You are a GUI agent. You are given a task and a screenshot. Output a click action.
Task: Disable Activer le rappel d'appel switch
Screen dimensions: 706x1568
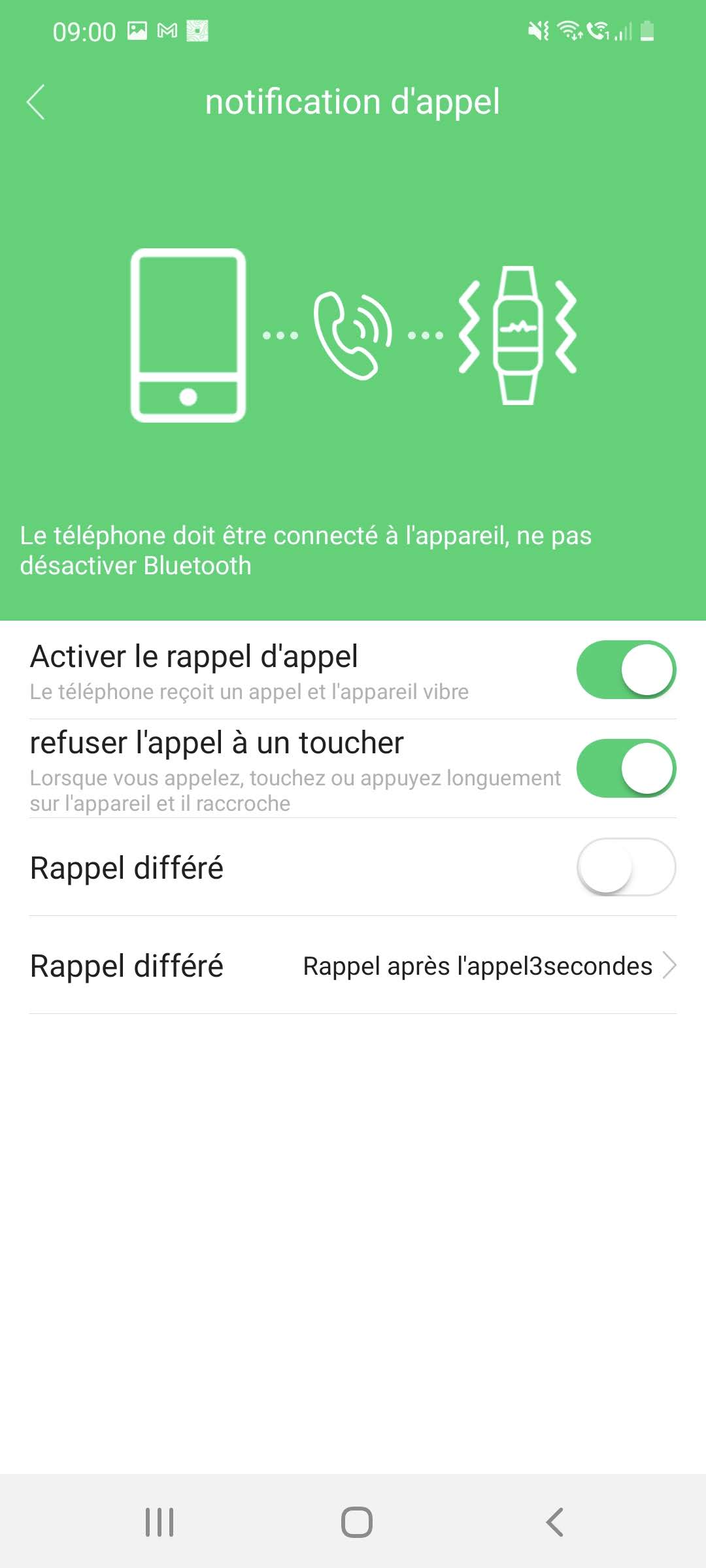coord(626,670)
